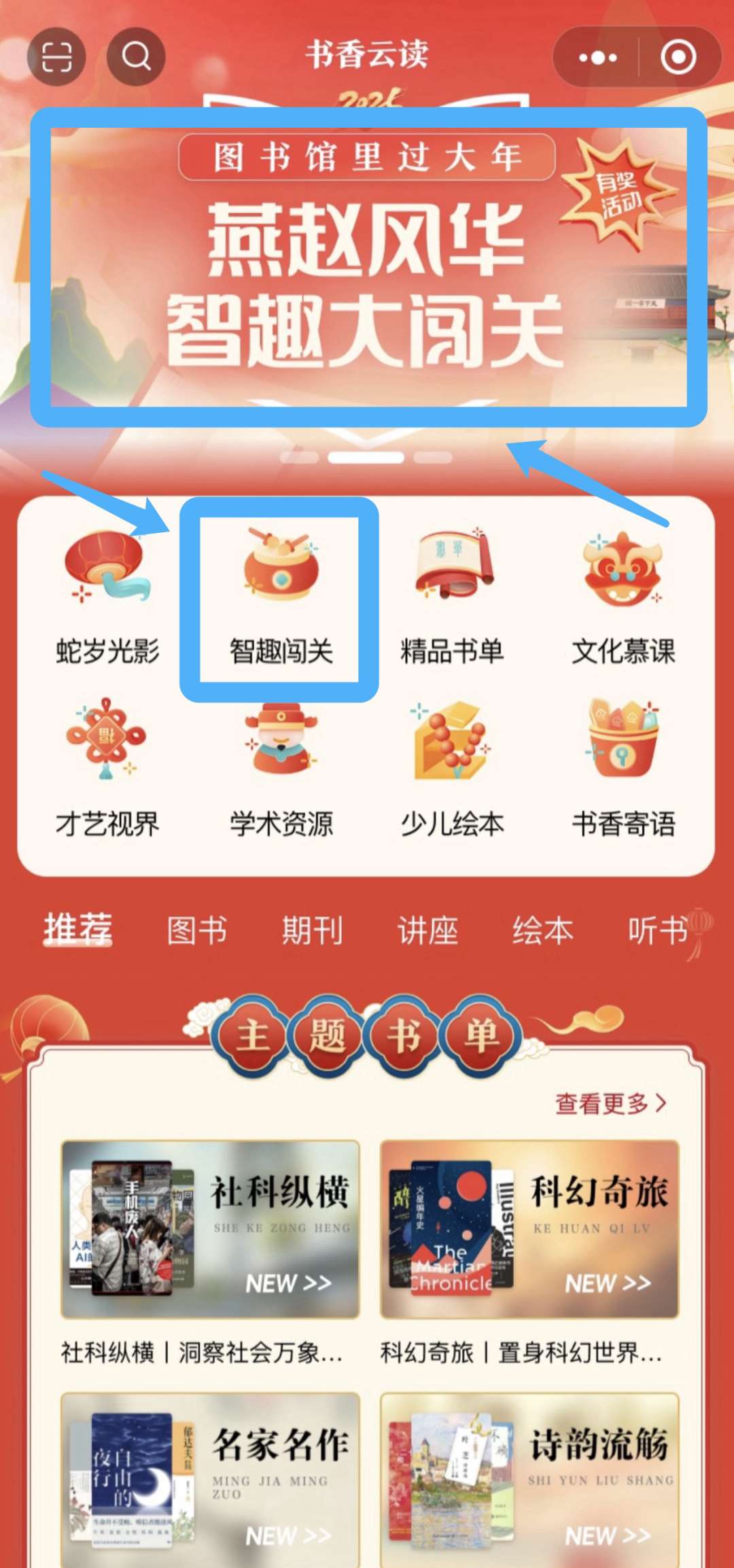Open the mini program more menu
734x1568 pixels.
tap(597, 58)
